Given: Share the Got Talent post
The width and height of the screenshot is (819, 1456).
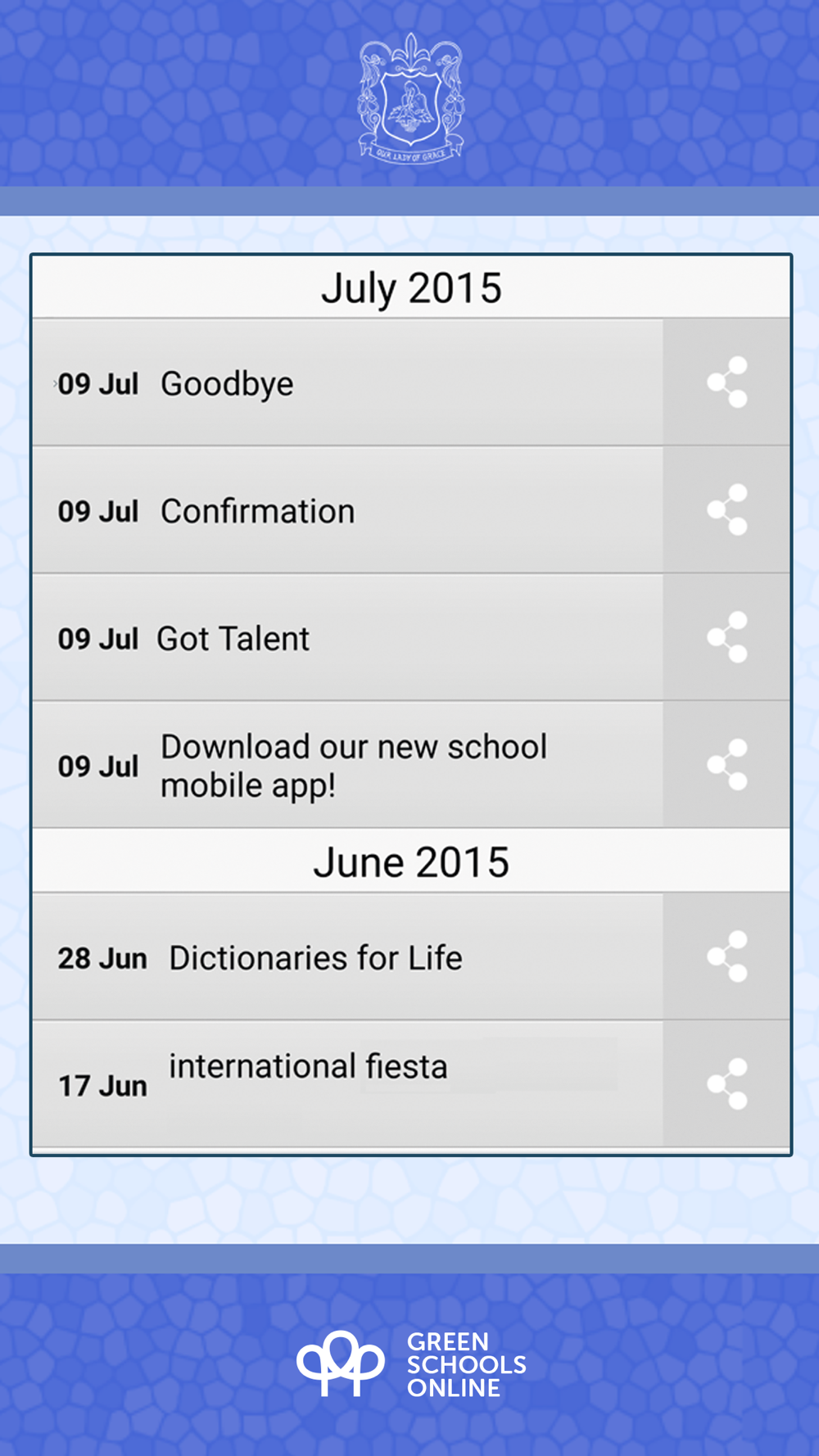Looking at the screenshot, I should click(x=726, y=638).
